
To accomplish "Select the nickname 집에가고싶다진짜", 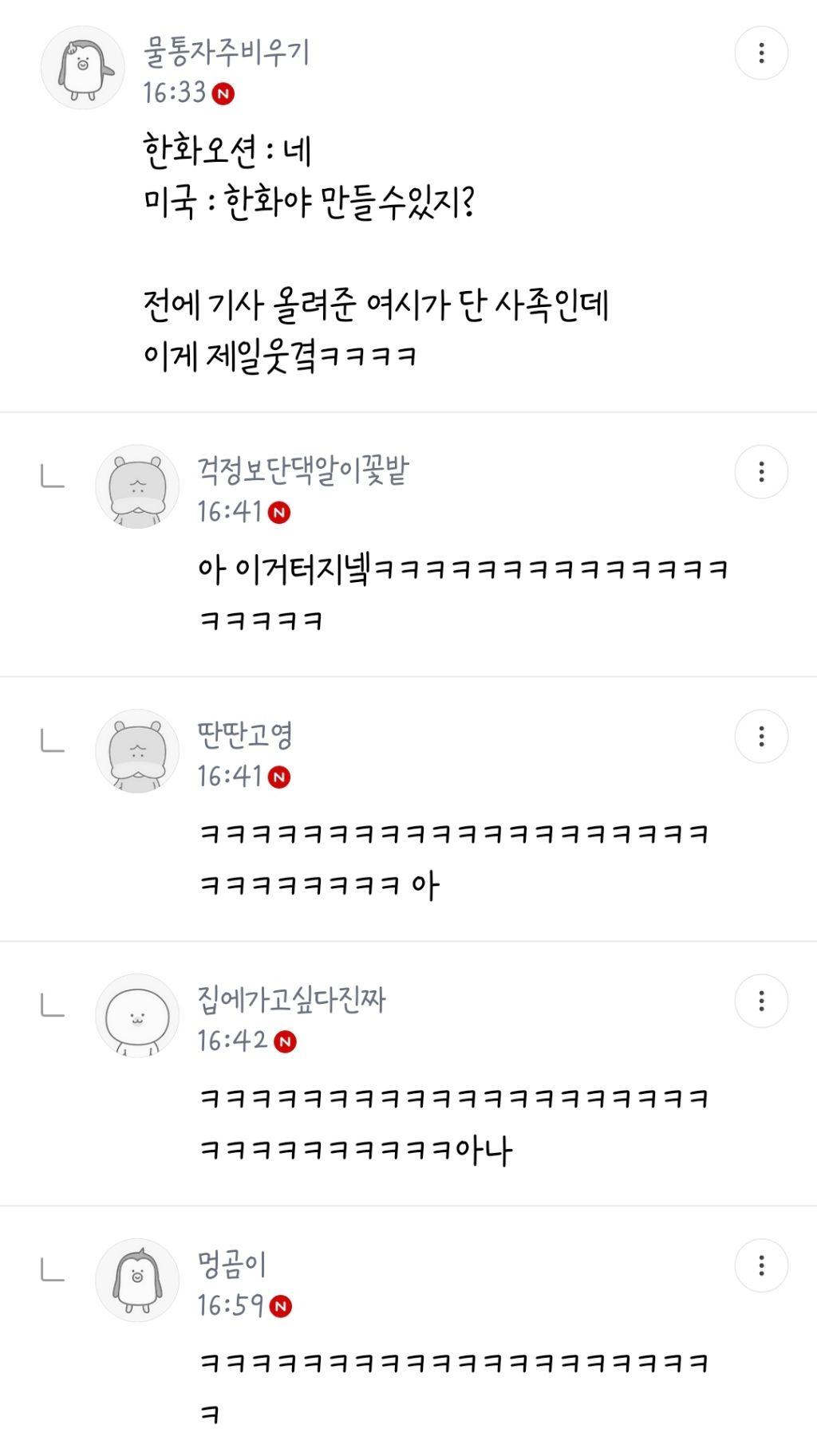I will 291,1000.
